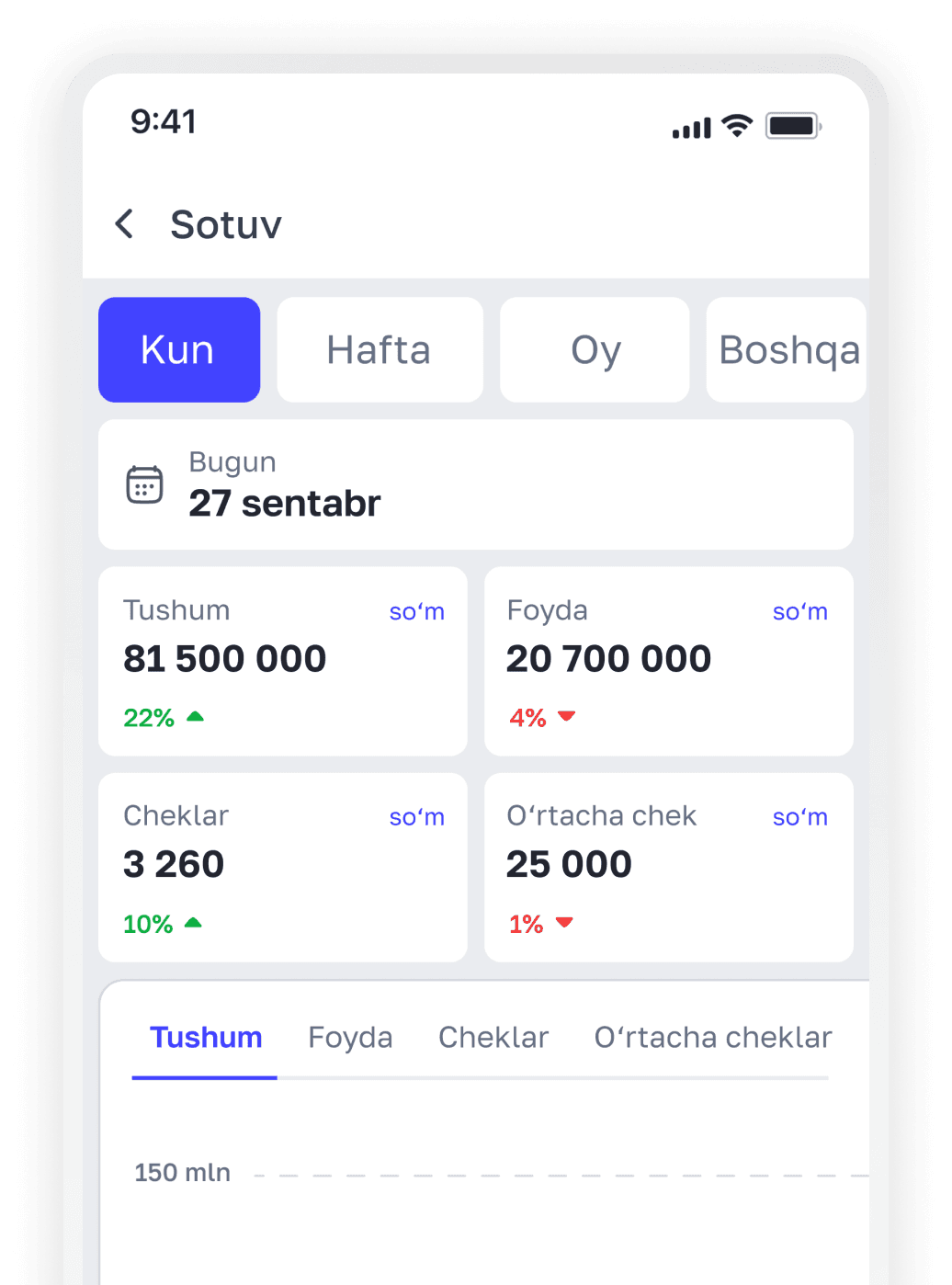952x1285 pixels.
Task: Open the date picker showing 27 sentabr
Action: 475,485
